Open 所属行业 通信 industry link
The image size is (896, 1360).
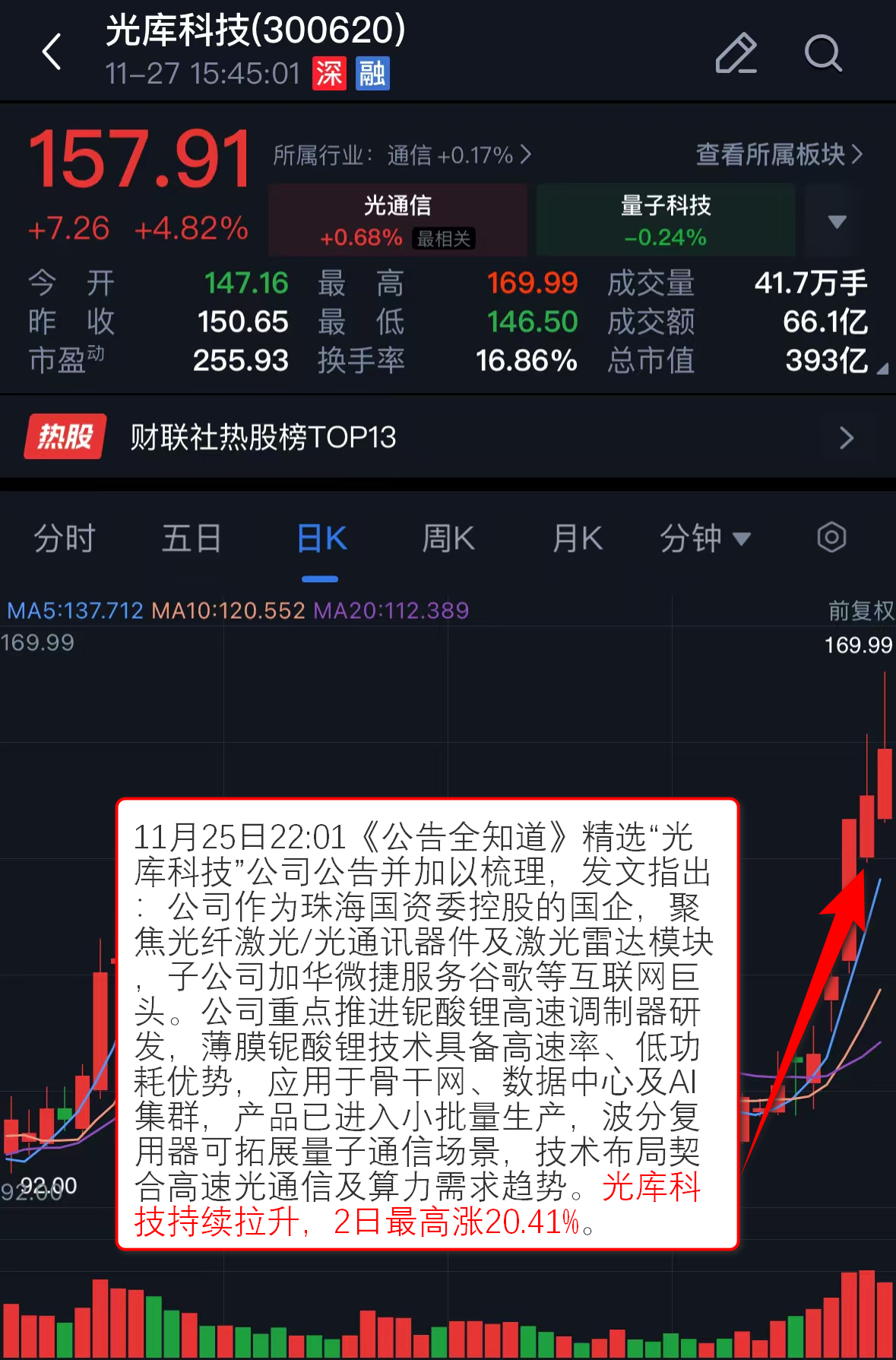[403, 155]
